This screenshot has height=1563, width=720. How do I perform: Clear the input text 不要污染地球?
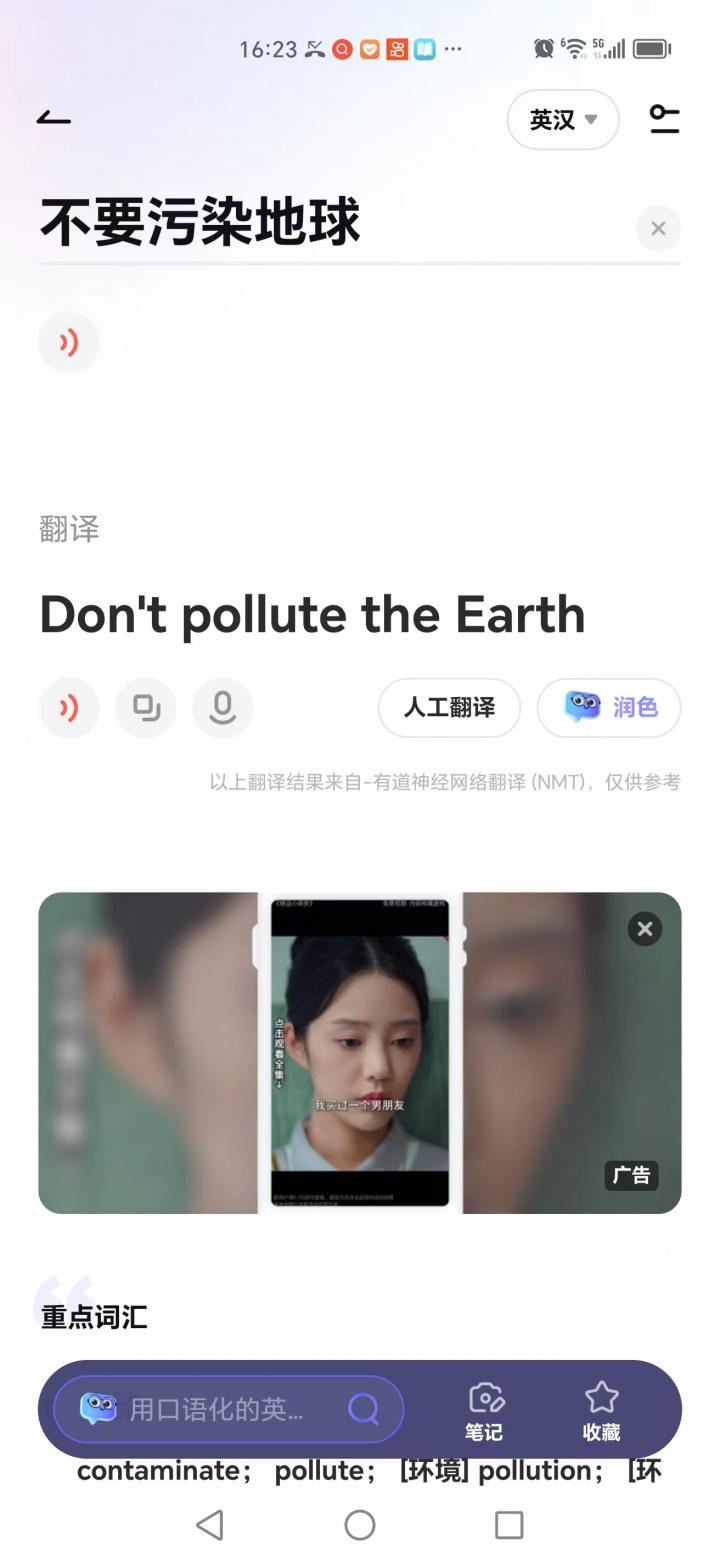658,228
